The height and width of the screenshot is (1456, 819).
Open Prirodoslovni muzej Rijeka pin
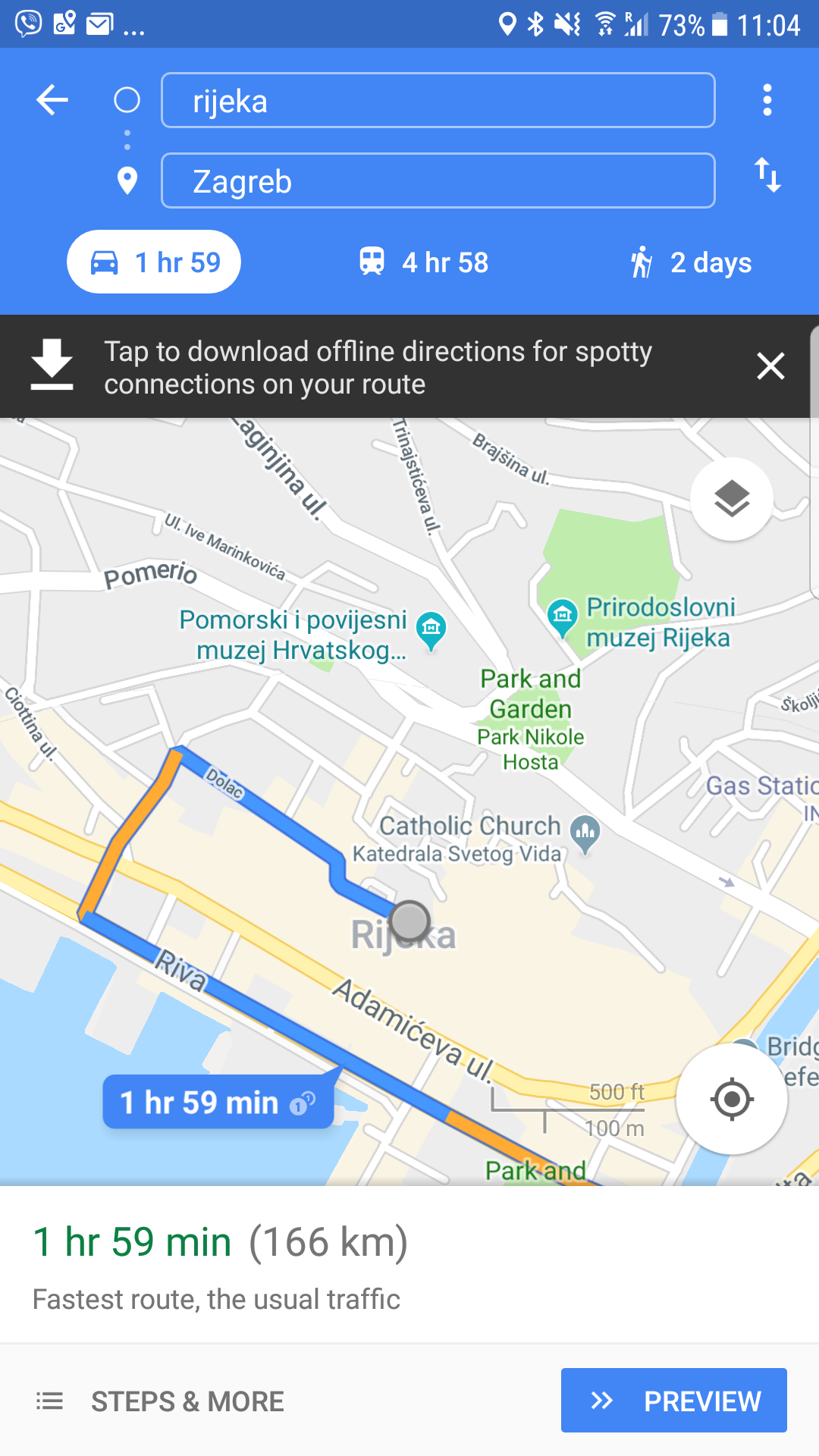563,615
